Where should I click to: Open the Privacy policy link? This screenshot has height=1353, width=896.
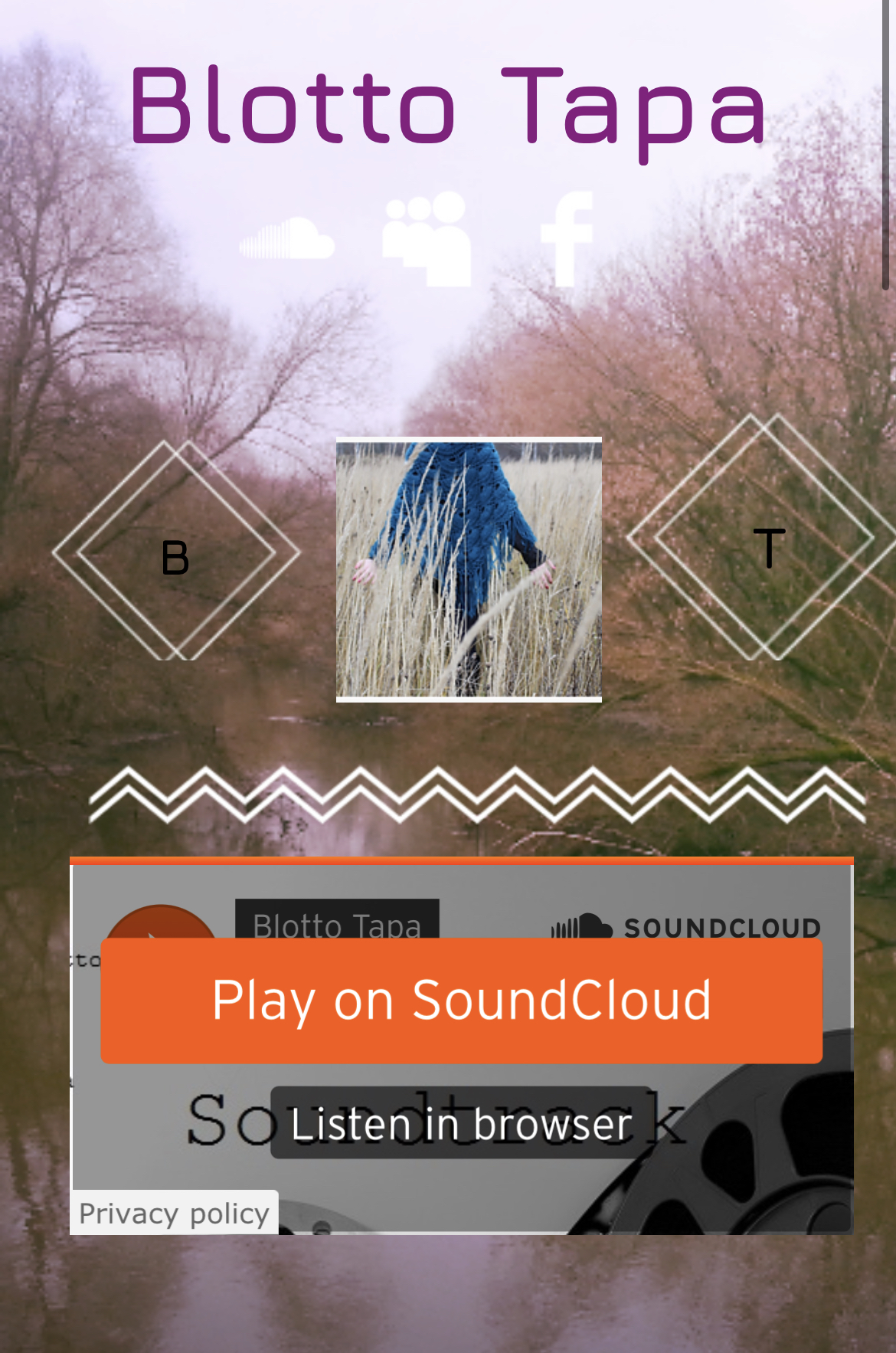(174, 1214)
